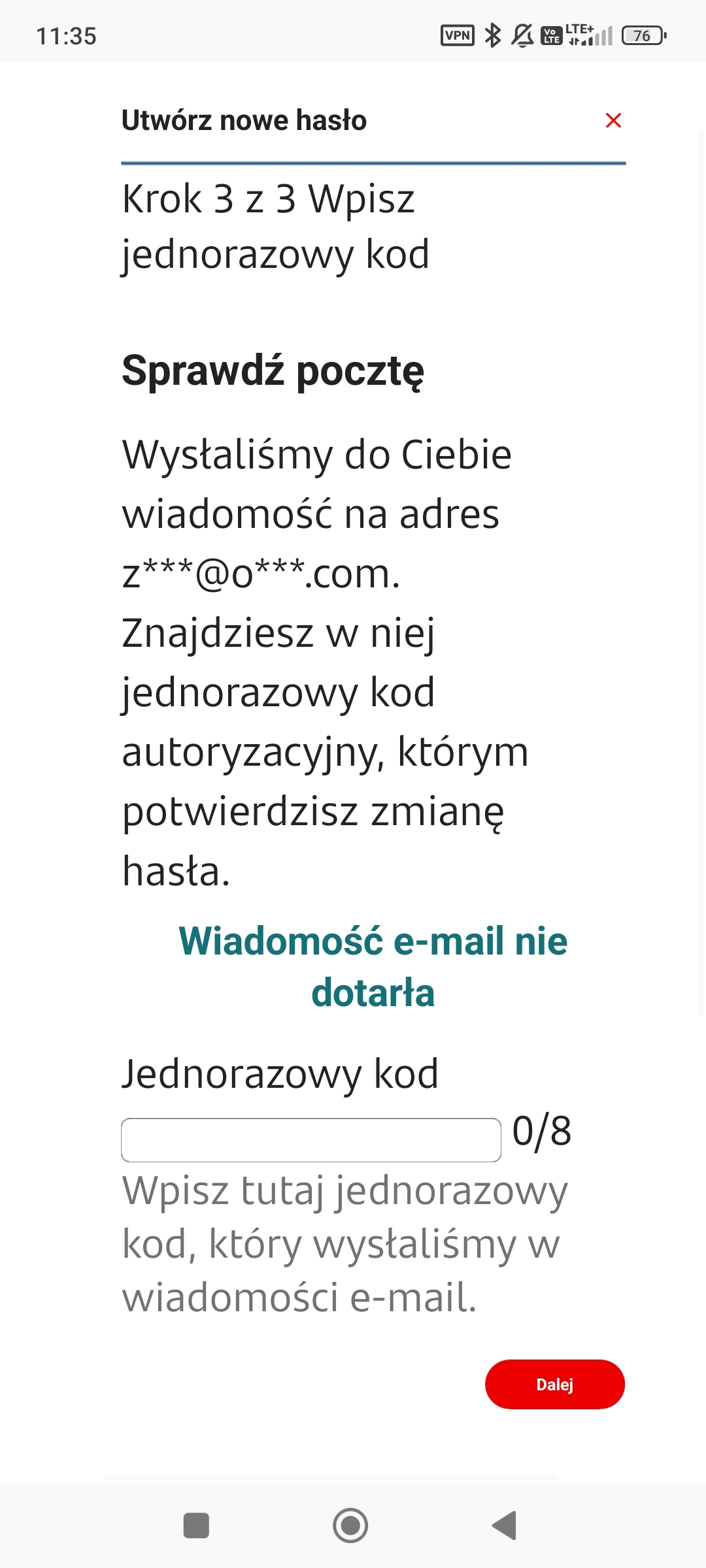This screenshot has width=706, height=1568.
Task: Tap the red Dalej button
Action: (554, 1384)
